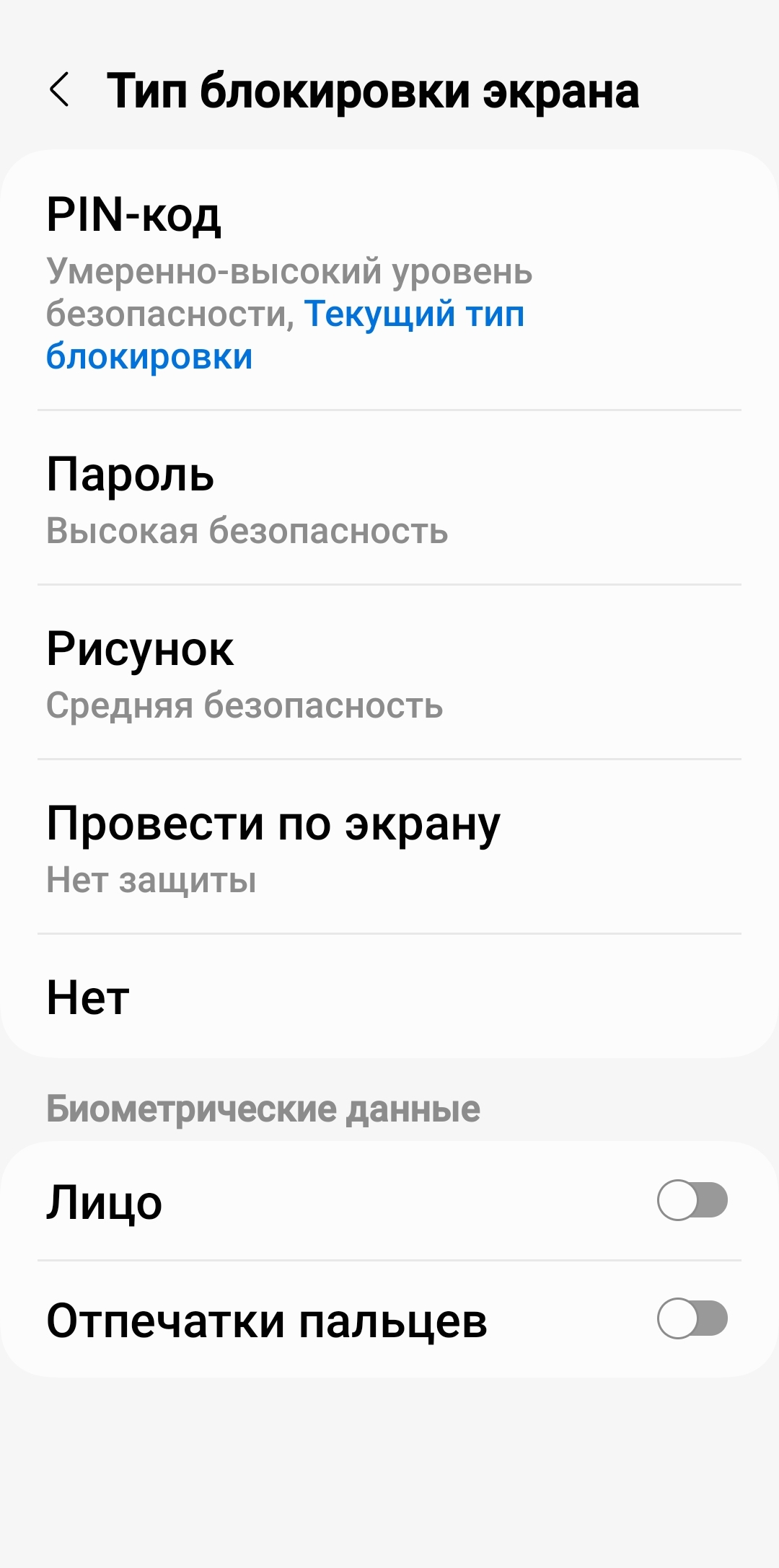Viewport: 779px width, 1568px height.
Task: Select Провести по экрану option
Action: 389,847
